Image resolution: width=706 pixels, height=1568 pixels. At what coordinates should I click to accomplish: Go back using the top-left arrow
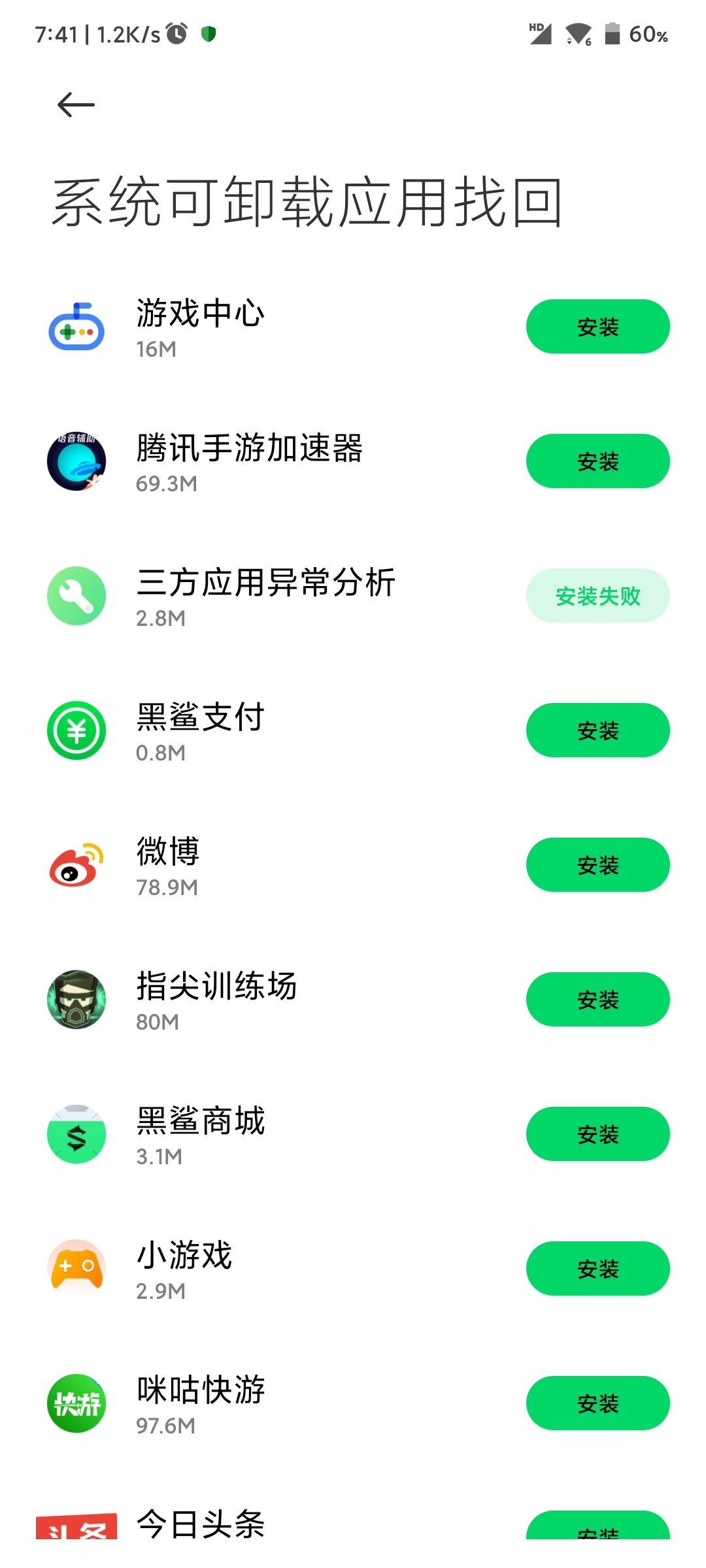[x=76, y=105]
